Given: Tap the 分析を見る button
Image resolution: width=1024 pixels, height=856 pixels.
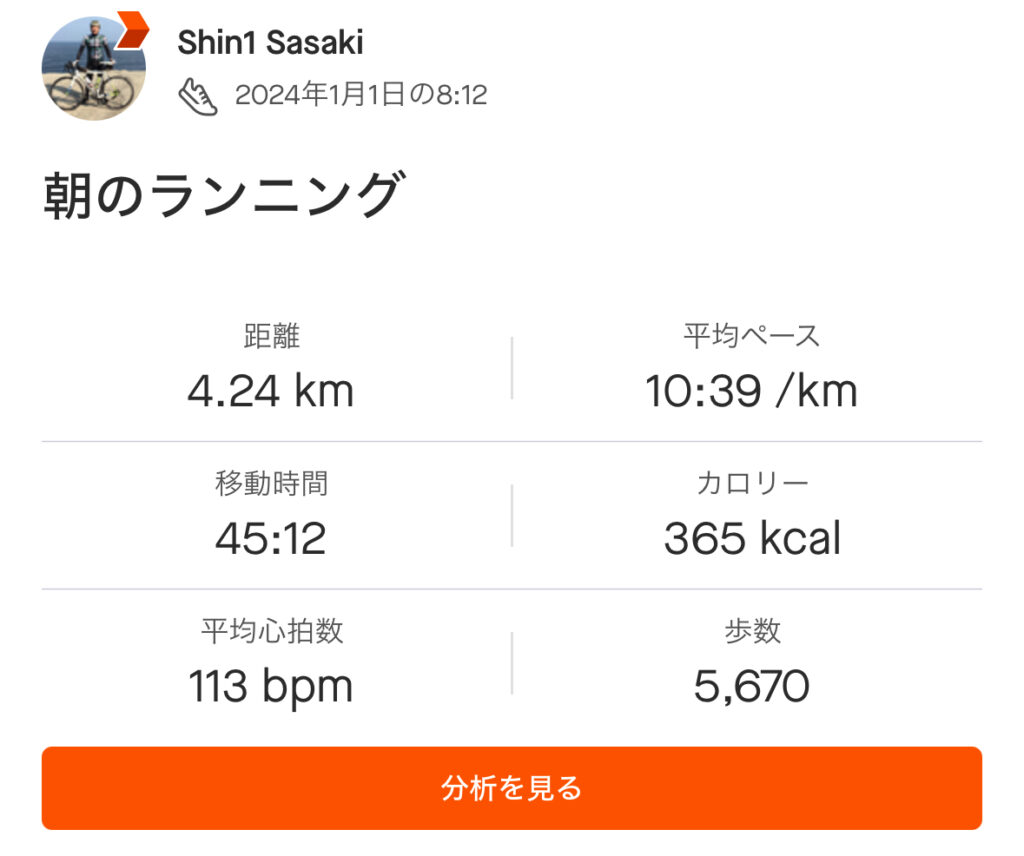Looking at the screenshot, I should click(x=511, y=788).
